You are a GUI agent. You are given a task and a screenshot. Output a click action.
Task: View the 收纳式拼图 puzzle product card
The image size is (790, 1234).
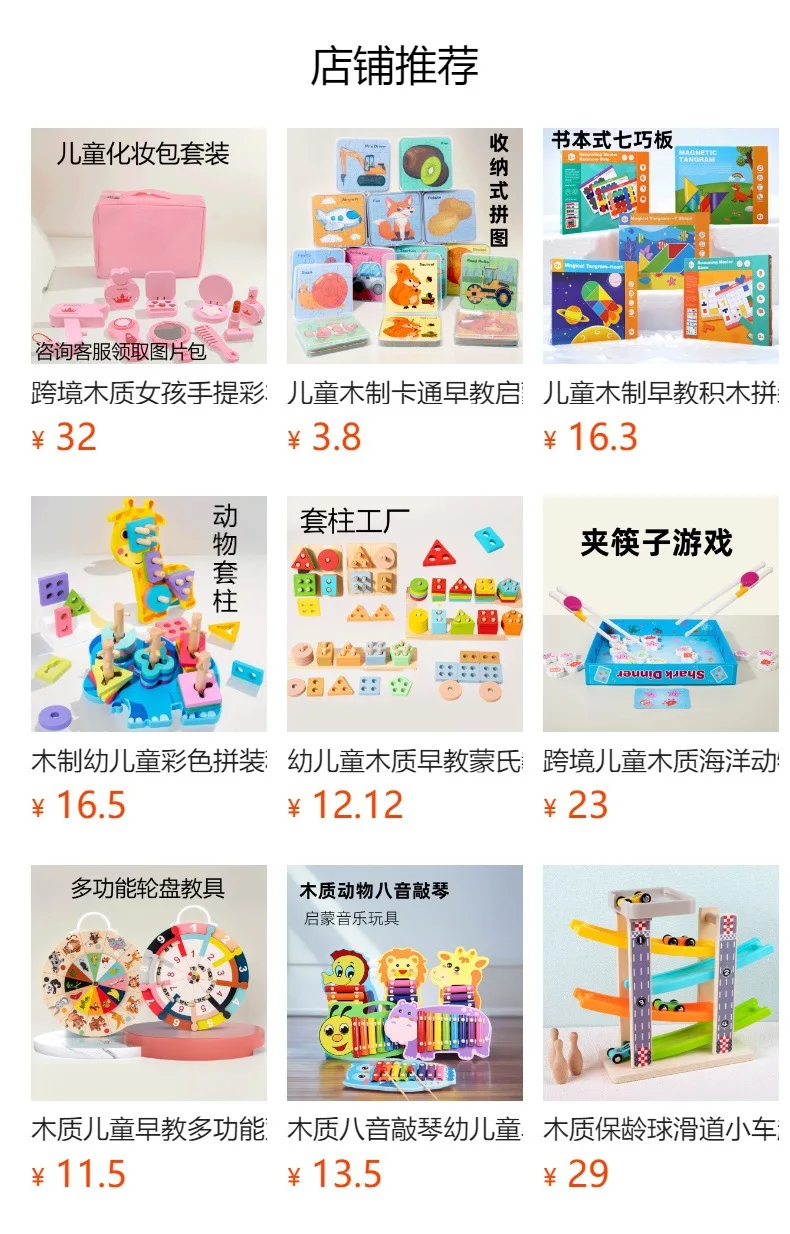click(405, 246)
